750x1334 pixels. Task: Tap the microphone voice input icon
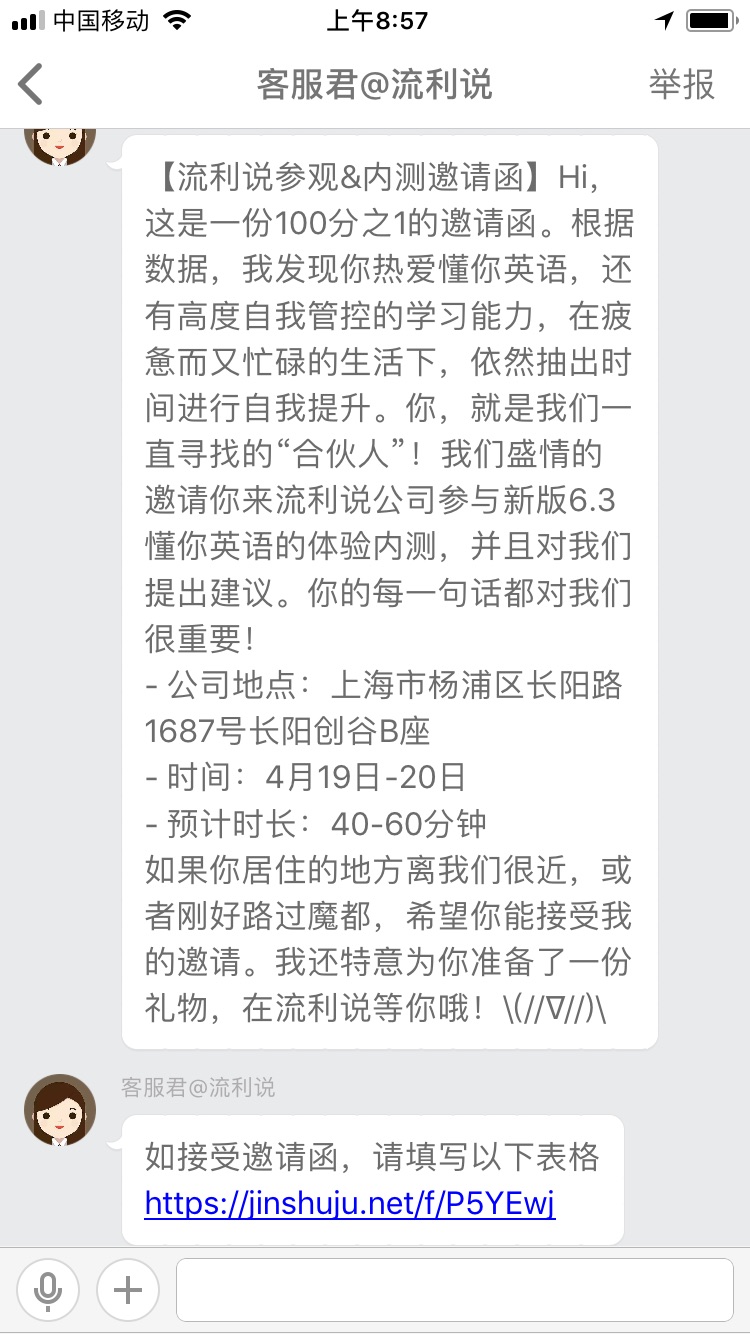(47, 1290)
